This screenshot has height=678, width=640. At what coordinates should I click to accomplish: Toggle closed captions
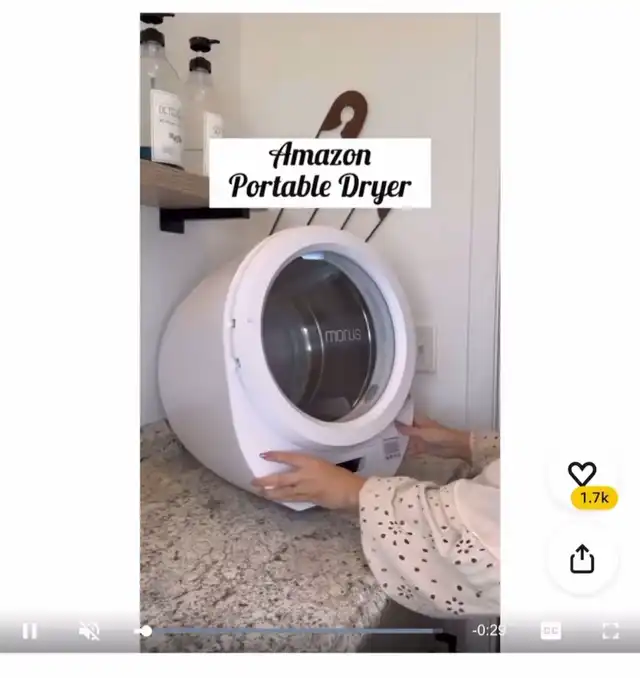(x=550, y=631)
